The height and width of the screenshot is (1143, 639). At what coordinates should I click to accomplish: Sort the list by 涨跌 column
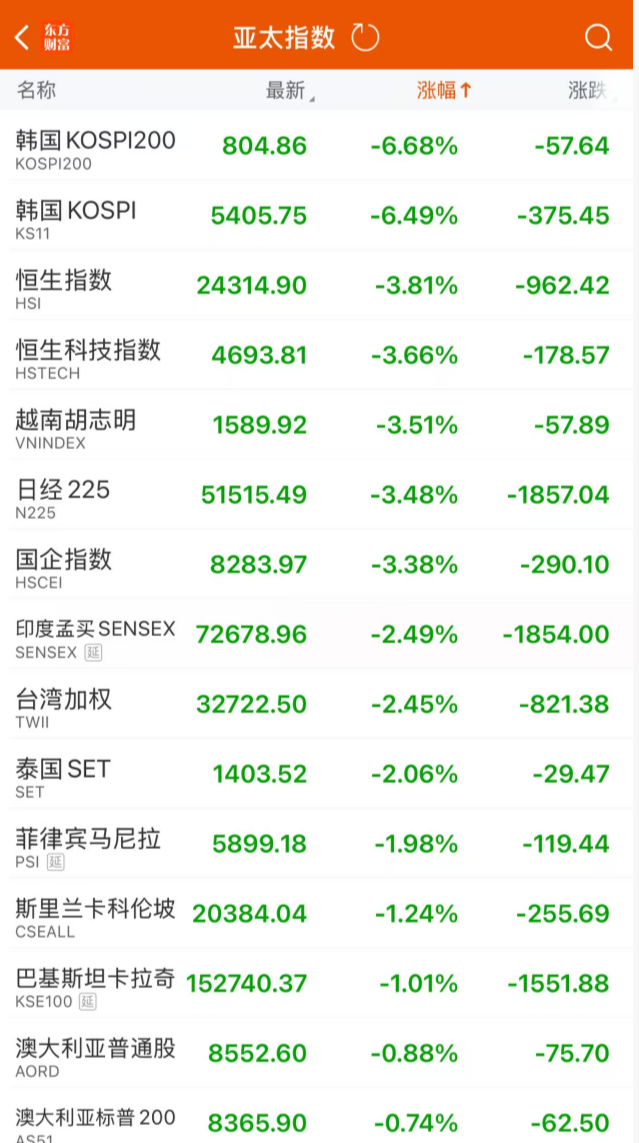(x=588, y=91)
